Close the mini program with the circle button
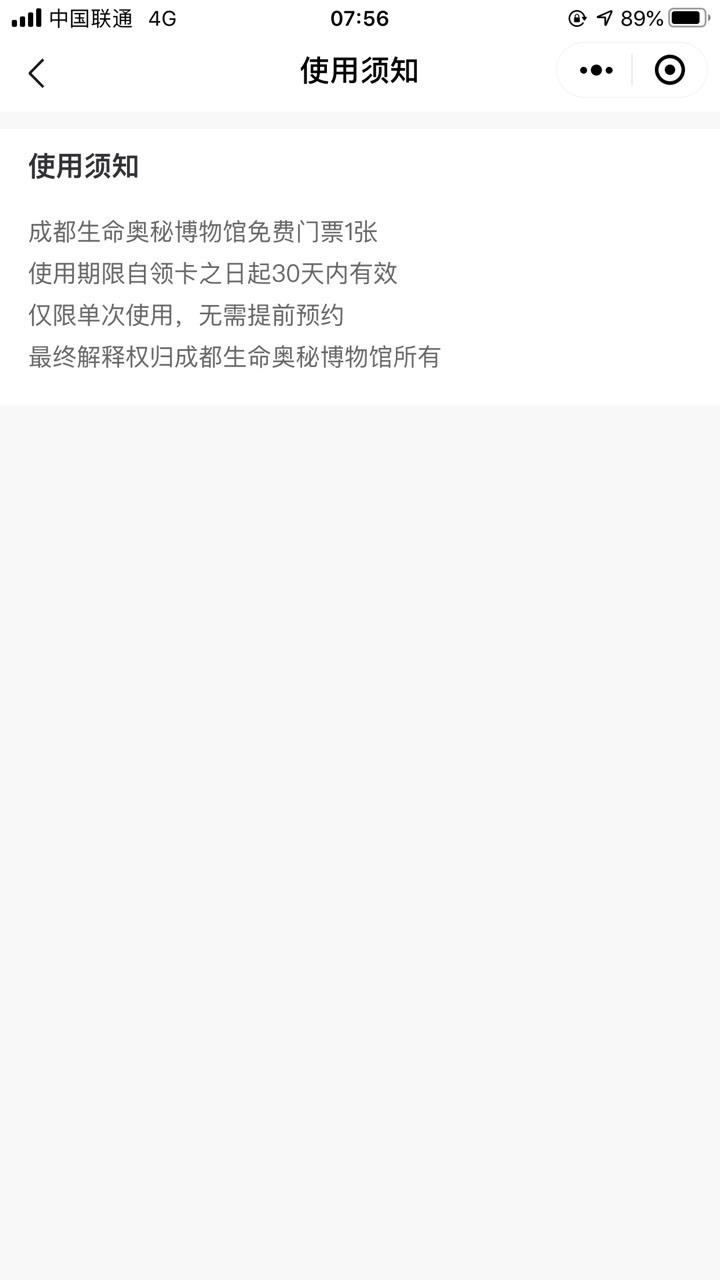Image resolution: width=720 pixels, height=1280 pixels. click(x=669, y=70)
